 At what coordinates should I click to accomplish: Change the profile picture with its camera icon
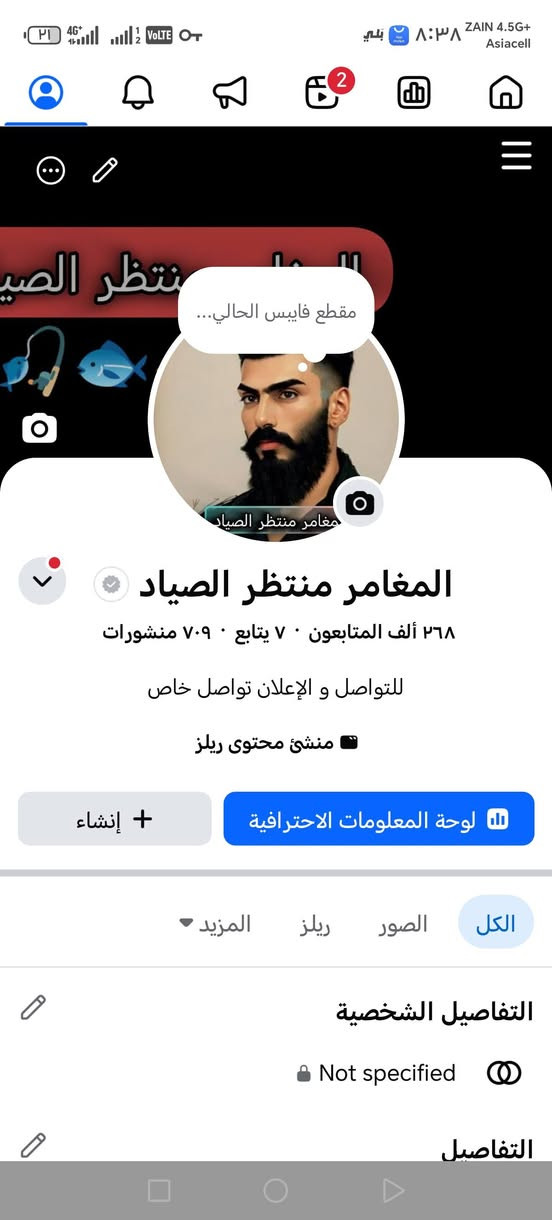[x=358, y=503]
